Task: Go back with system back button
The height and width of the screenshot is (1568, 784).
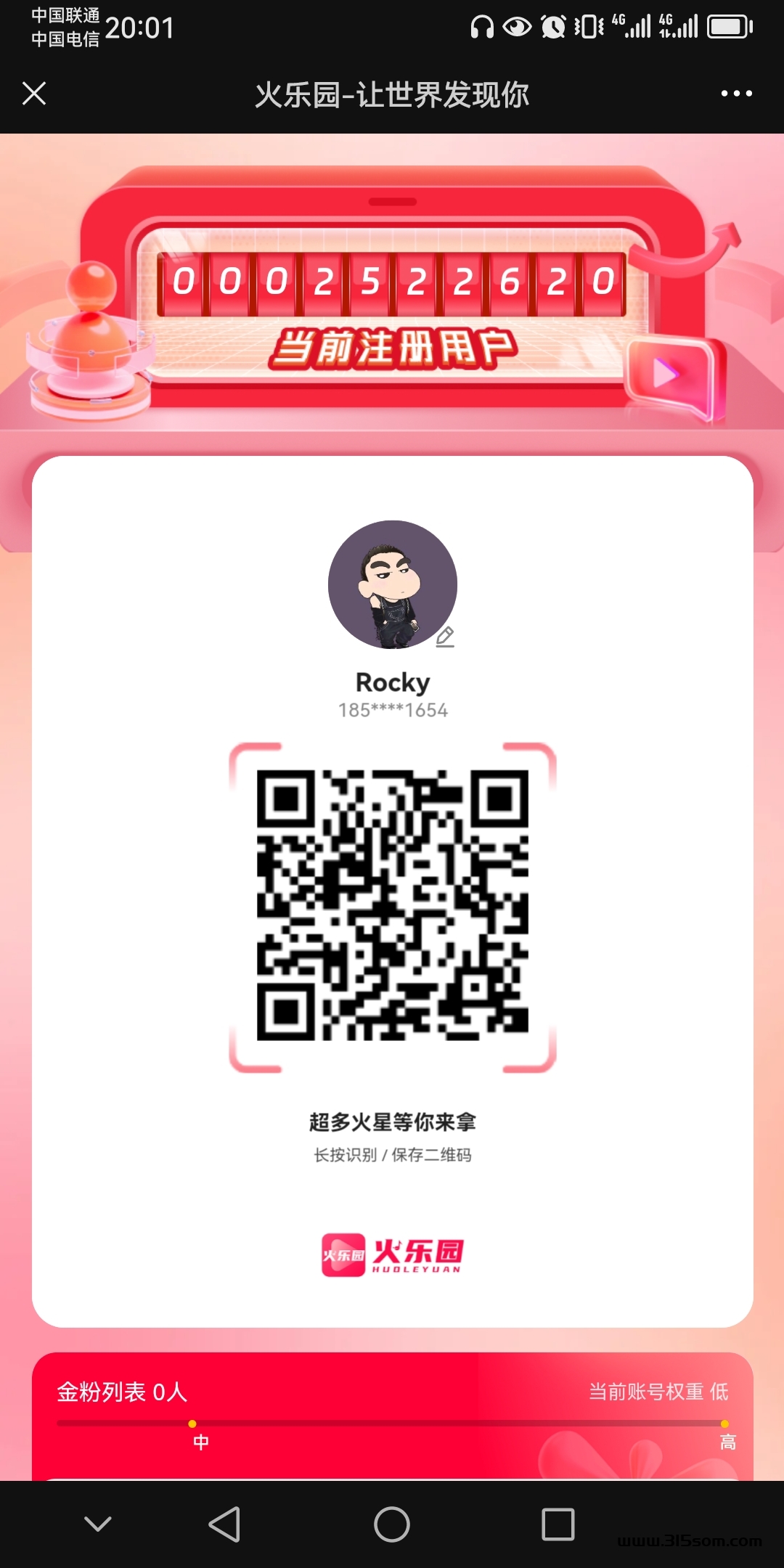Action: pos(224,1524)
